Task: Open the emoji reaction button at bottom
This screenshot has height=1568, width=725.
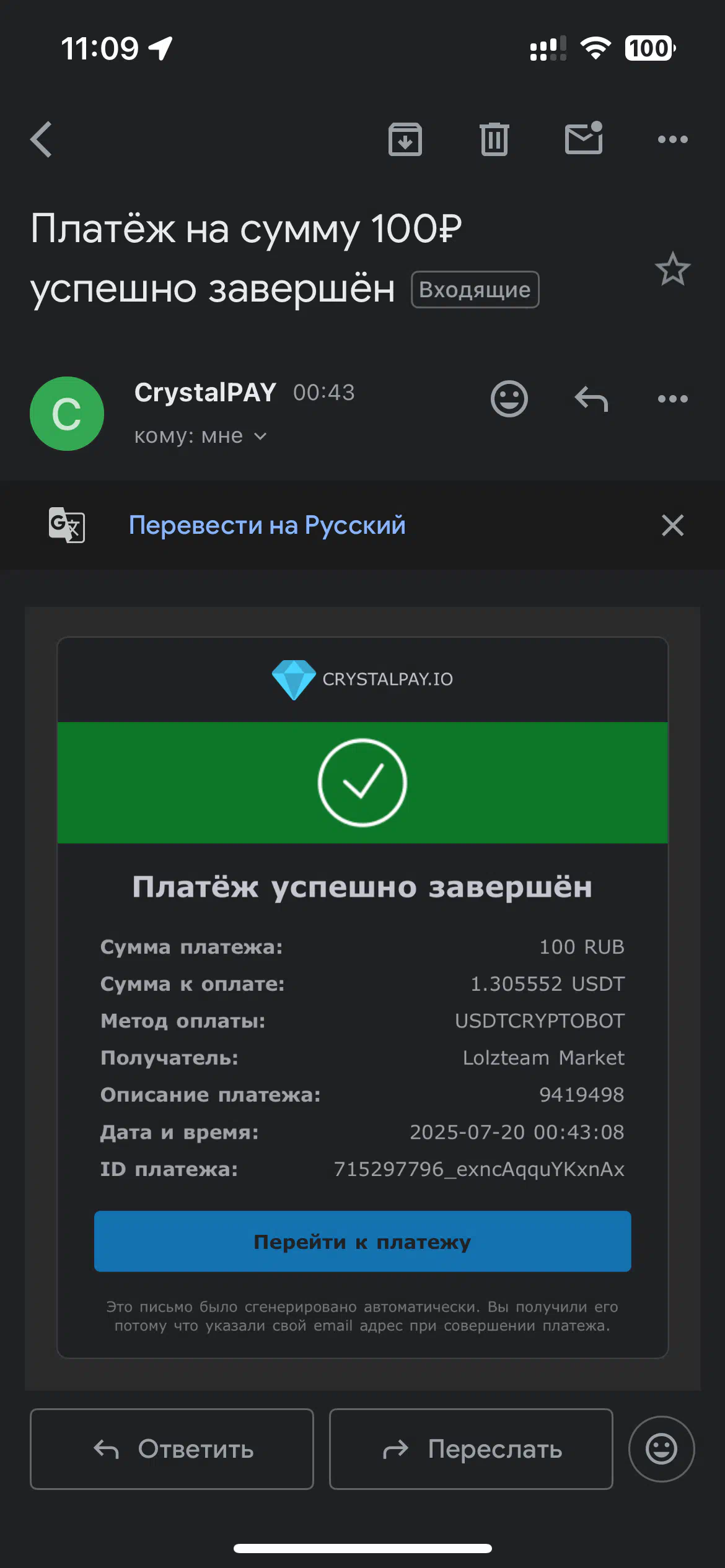Action: [662, 1449]
